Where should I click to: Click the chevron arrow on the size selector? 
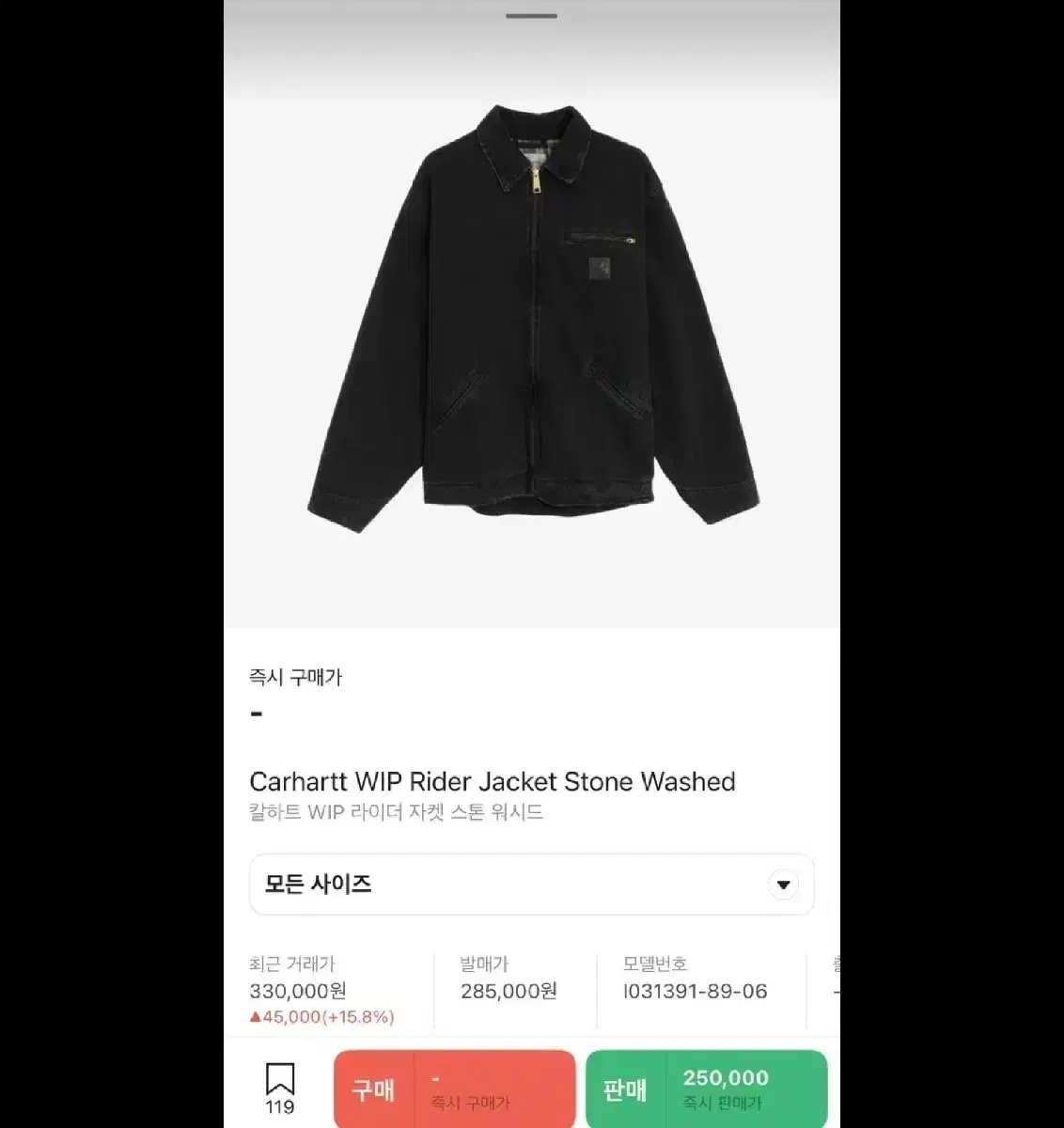click(783, 884)
